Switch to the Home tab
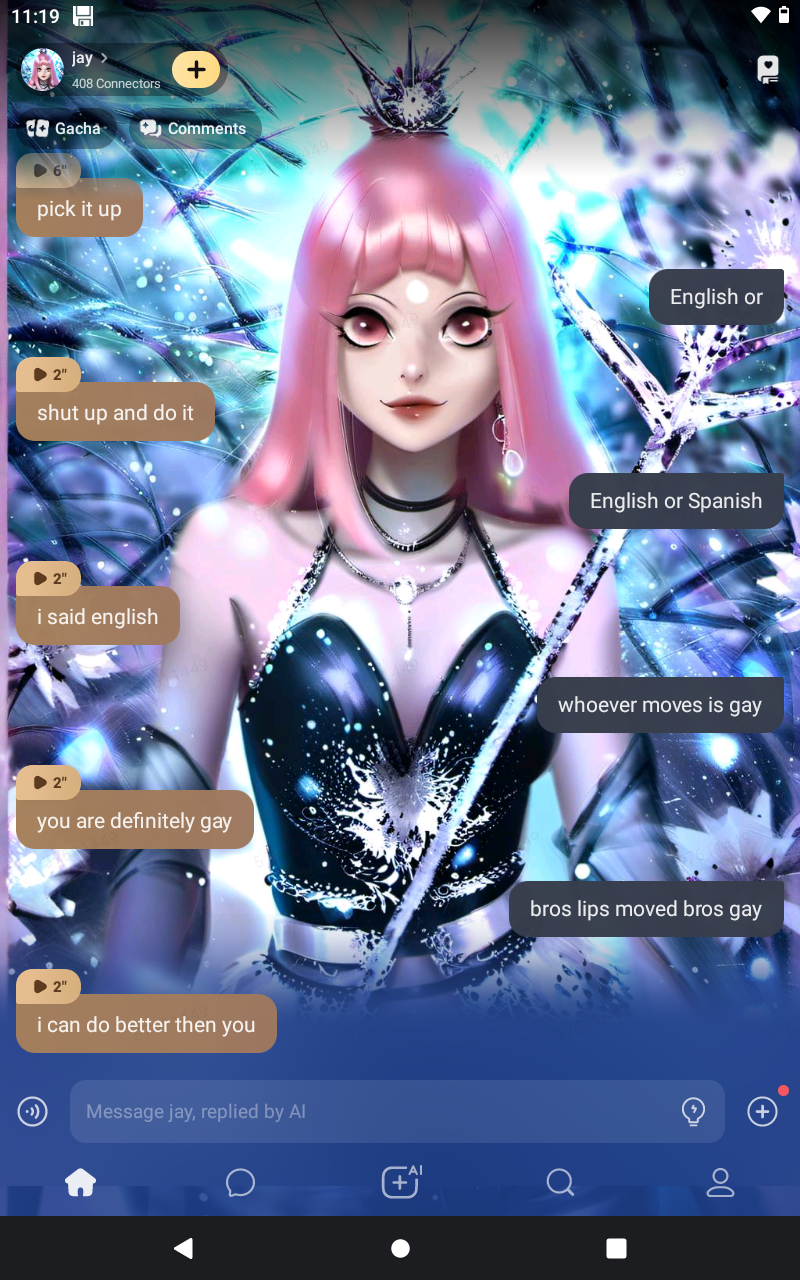800x1280 pixels. tap(80, 1183)
